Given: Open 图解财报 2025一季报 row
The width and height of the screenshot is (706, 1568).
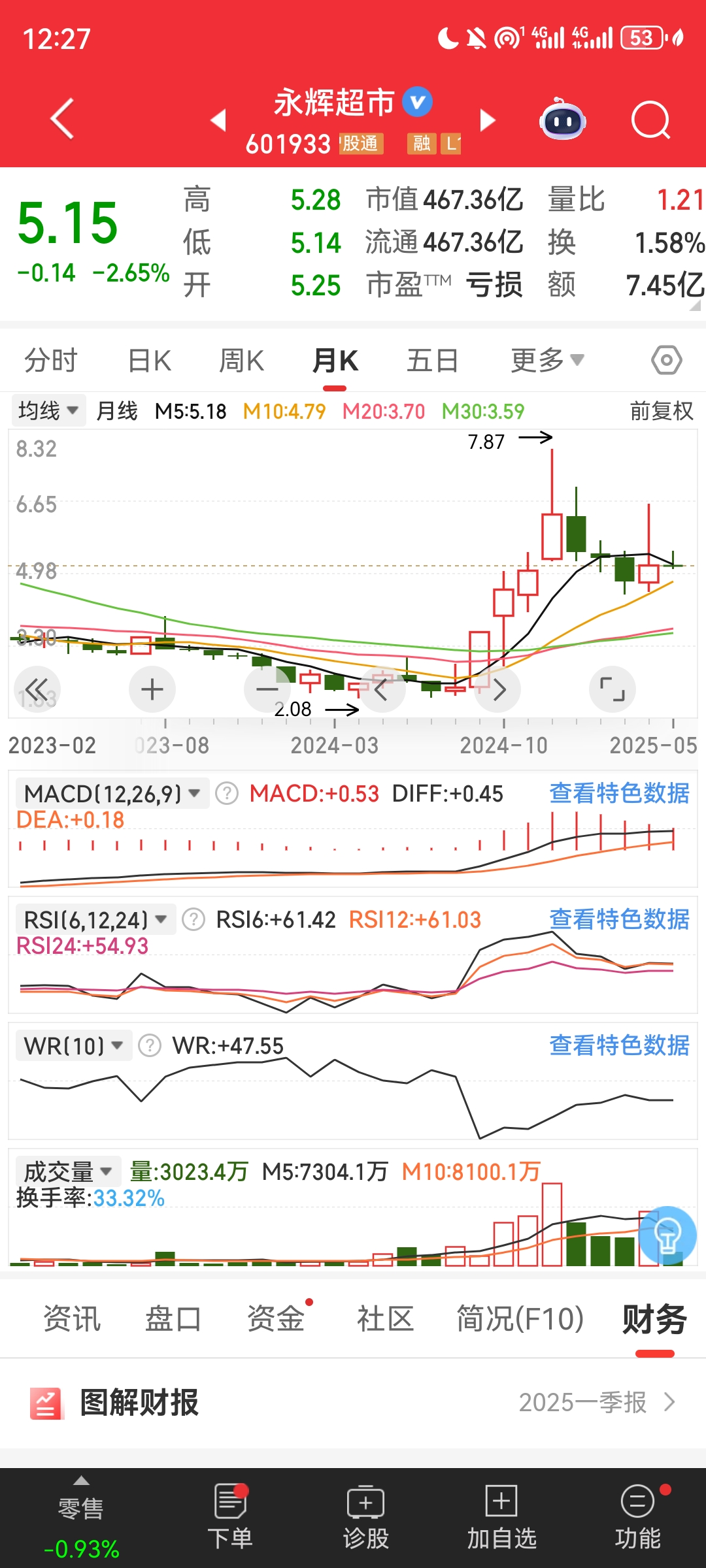Looking at the screenshot, I should pyautogui.click(x=353, y=1402).
